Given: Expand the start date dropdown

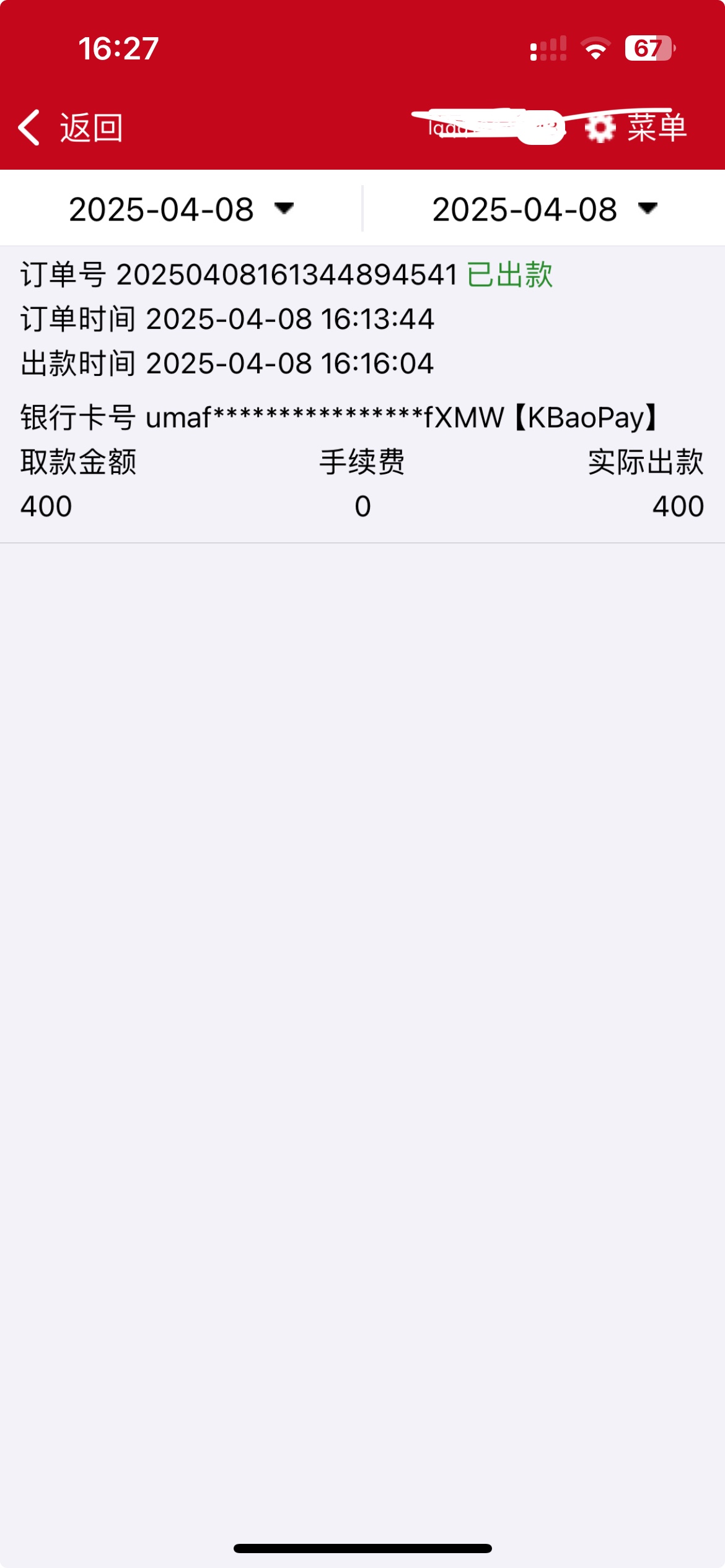Looking at the screenshot, I should 181,209.
